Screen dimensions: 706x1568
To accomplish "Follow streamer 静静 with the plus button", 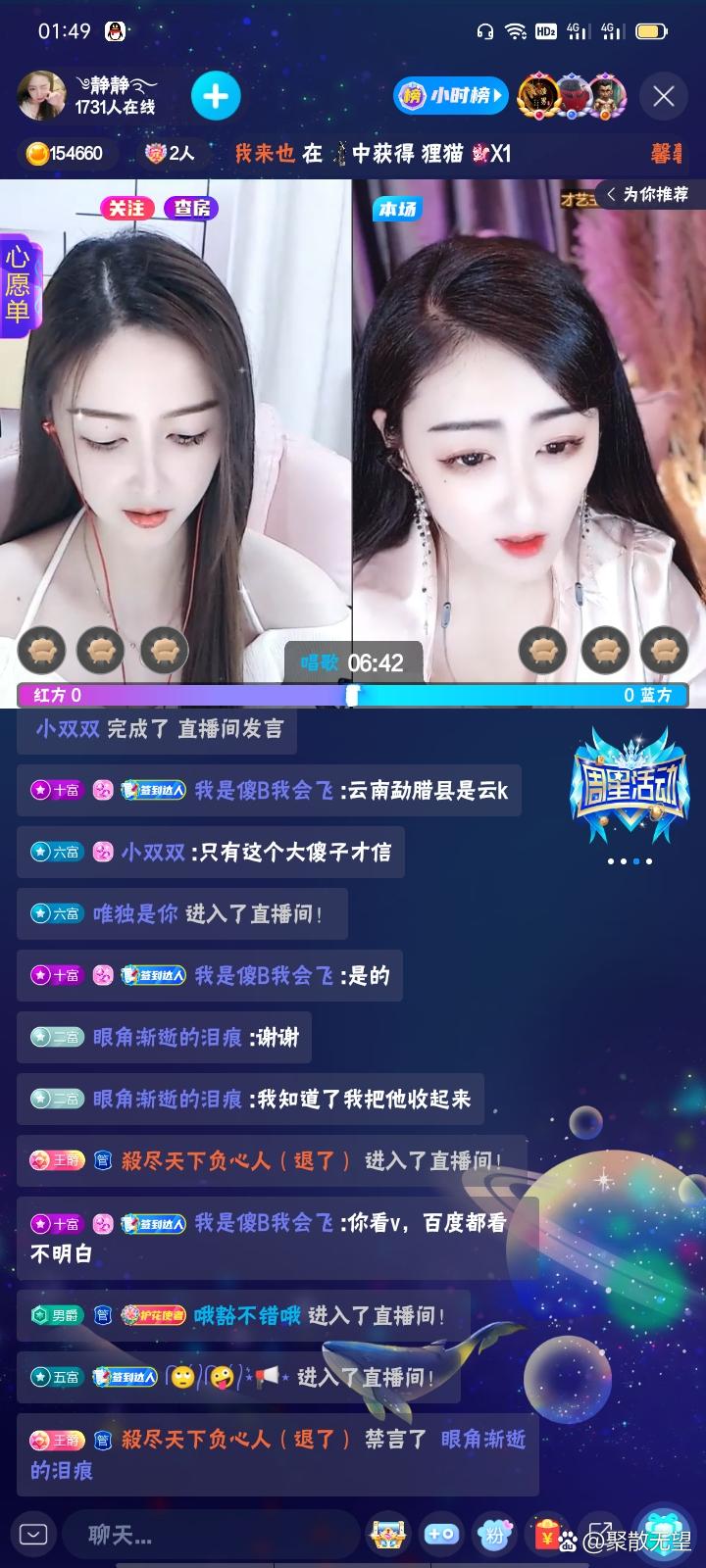I will (x=215, y=96).
